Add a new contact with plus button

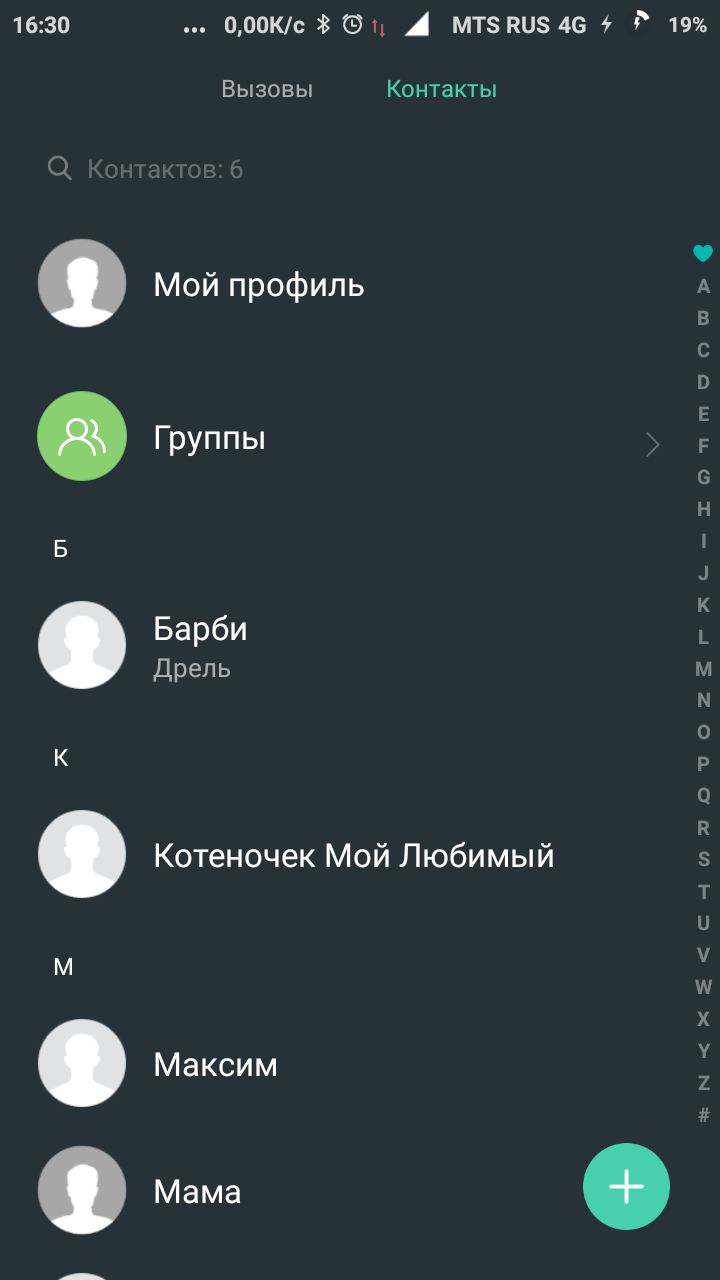[626, 1186]
